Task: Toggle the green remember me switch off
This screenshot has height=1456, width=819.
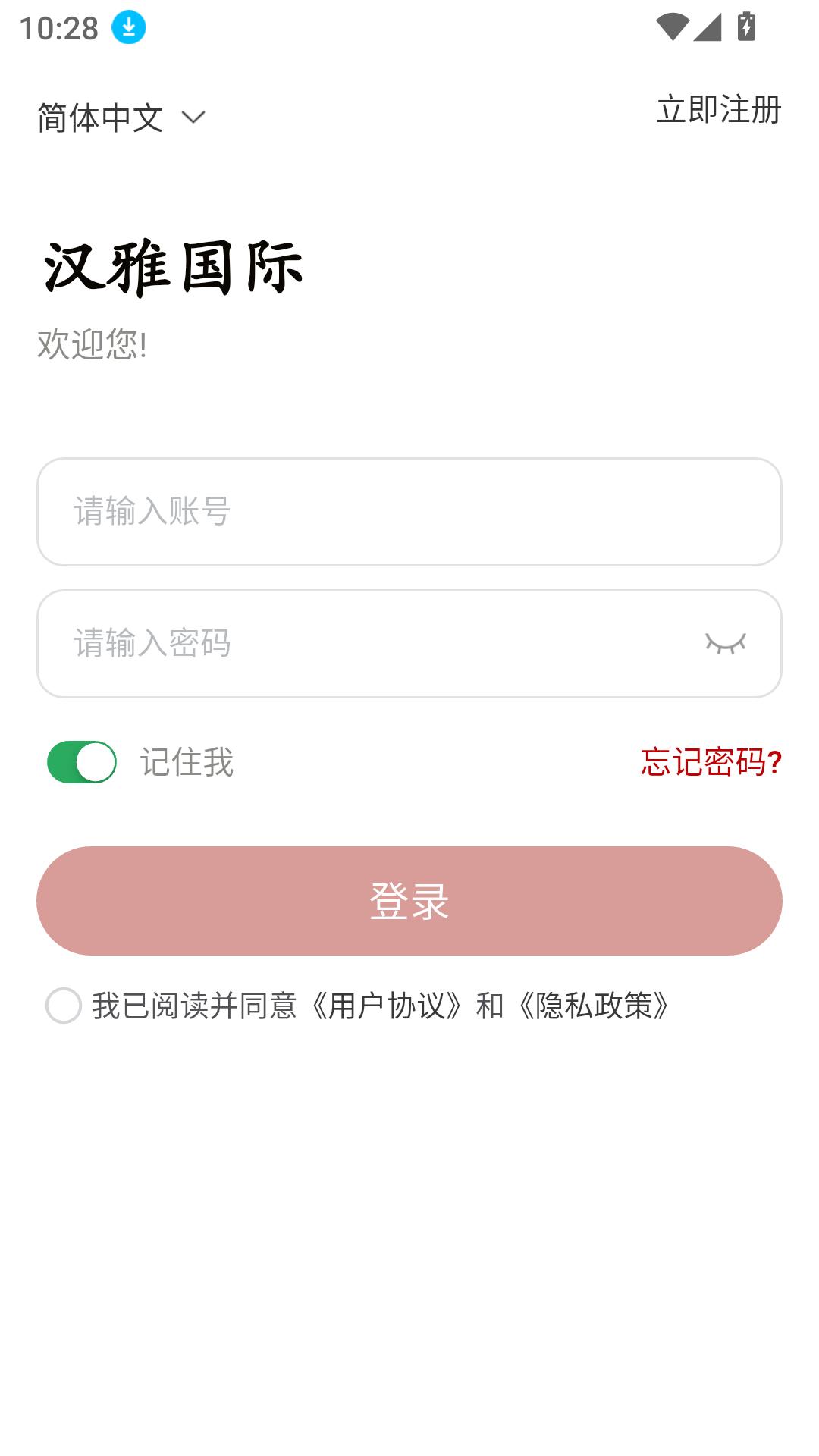Action: point(81,761)
